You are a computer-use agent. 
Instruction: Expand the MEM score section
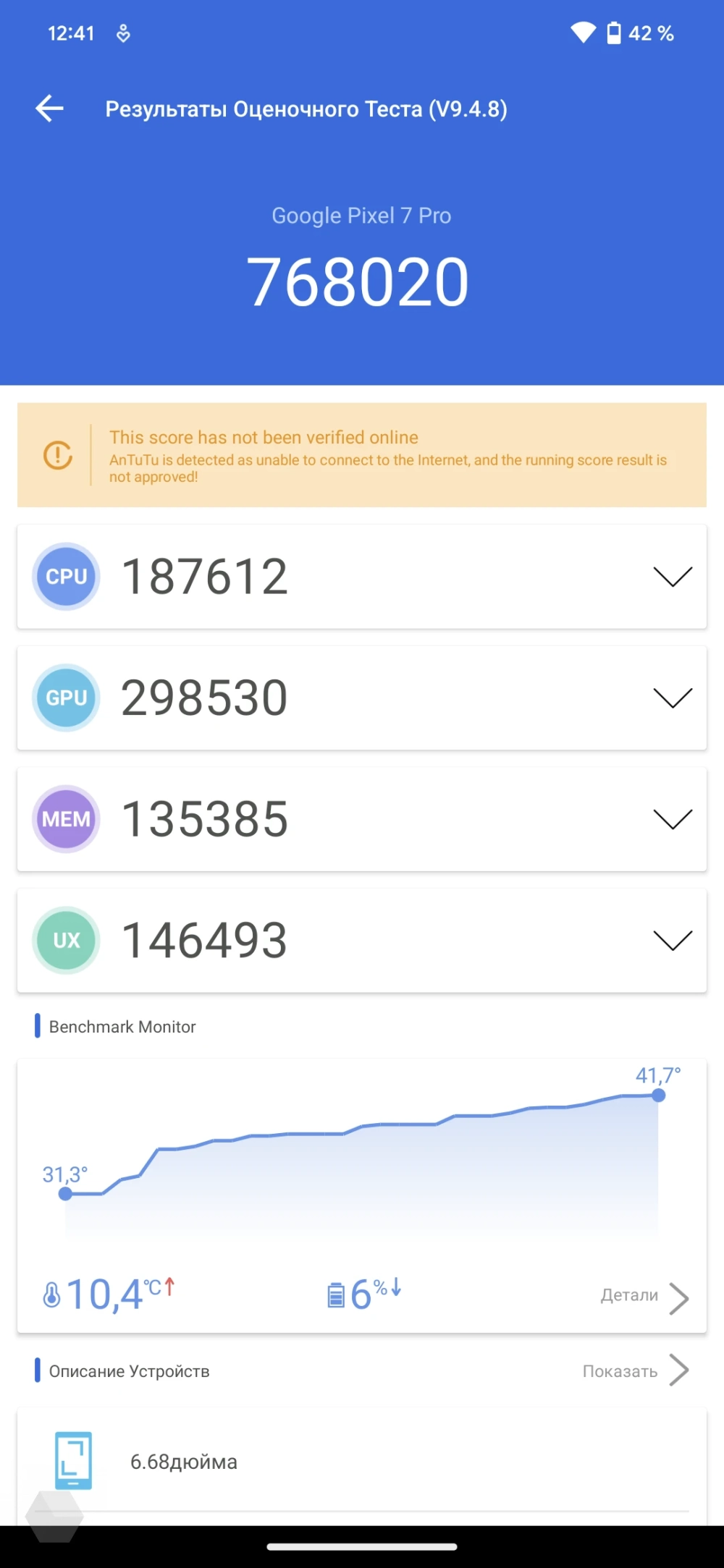click(x=673, y=819)
